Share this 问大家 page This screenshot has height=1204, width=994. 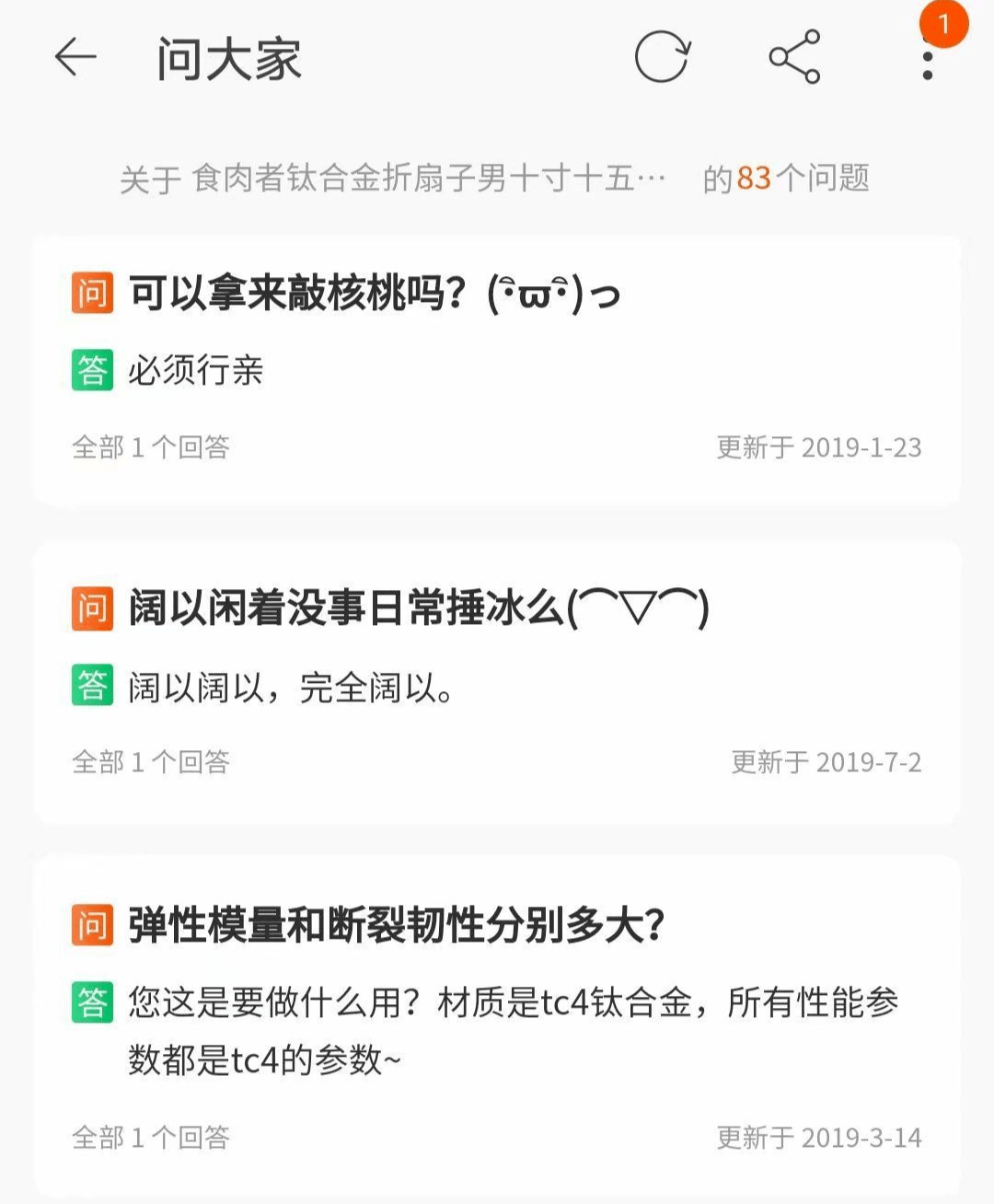pyautogui.click(x=794, y=58)
